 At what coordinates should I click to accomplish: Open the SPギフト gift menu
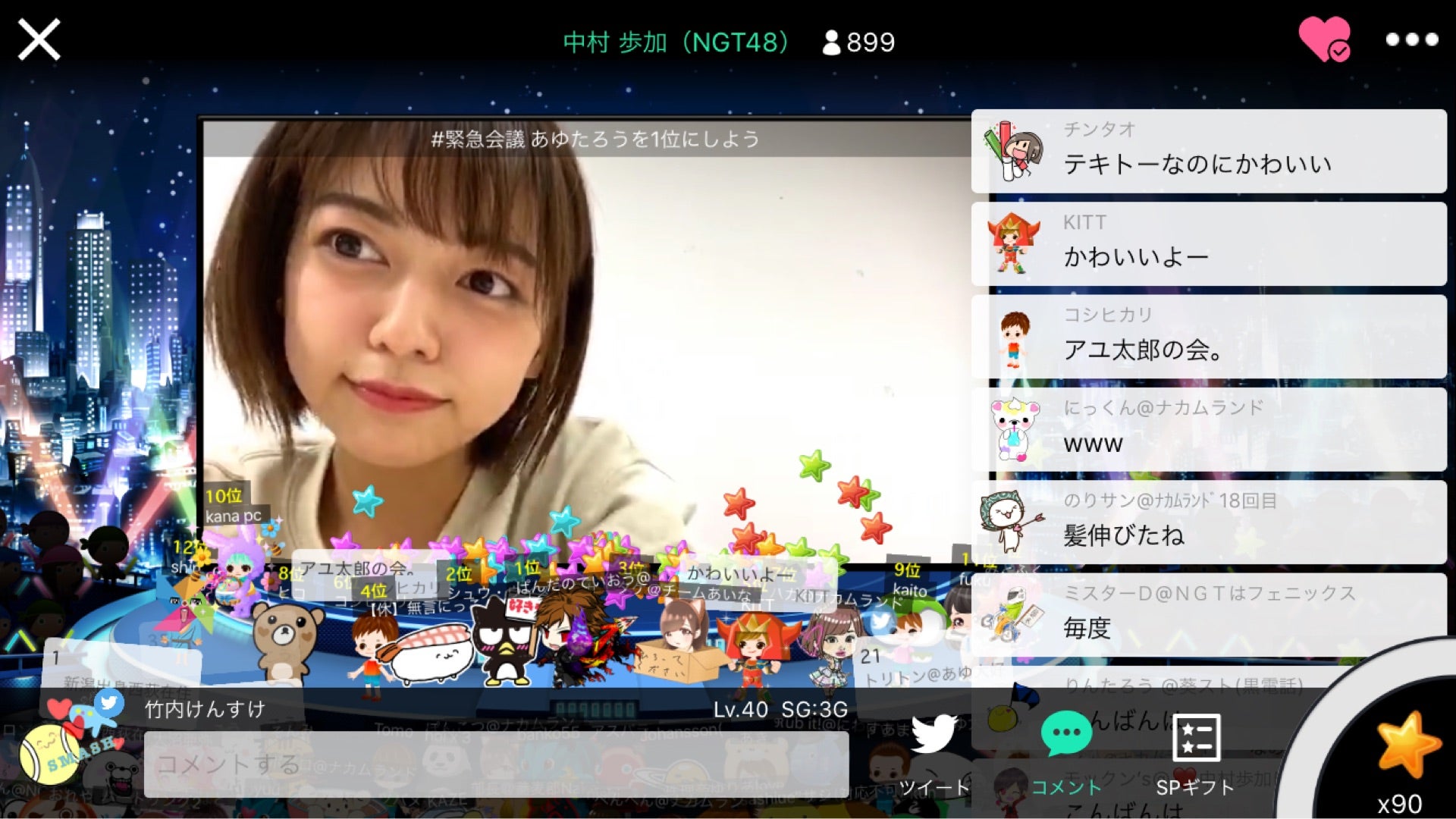(1195, 753)
